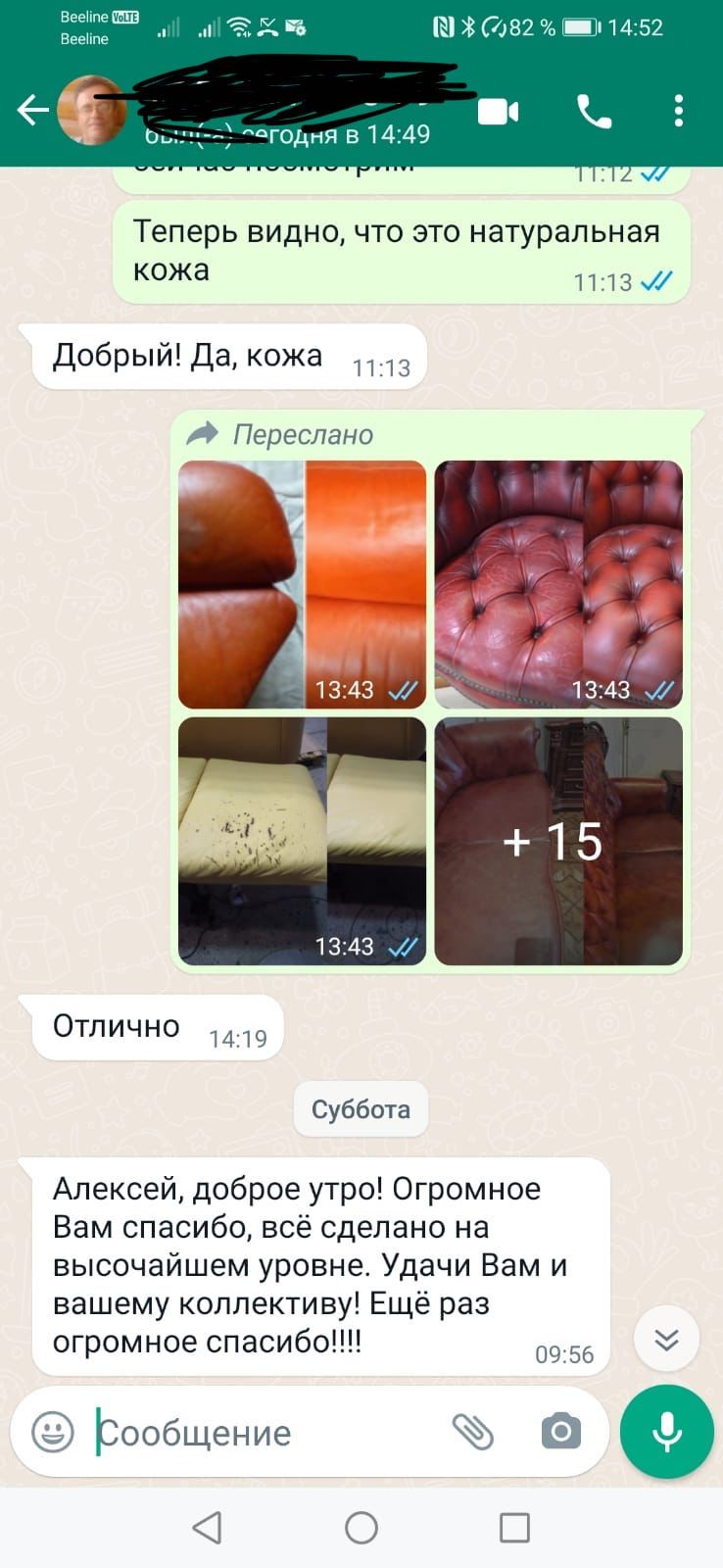Open the overflow menu
Viewport: 723px width, 1568px height.
678,112
